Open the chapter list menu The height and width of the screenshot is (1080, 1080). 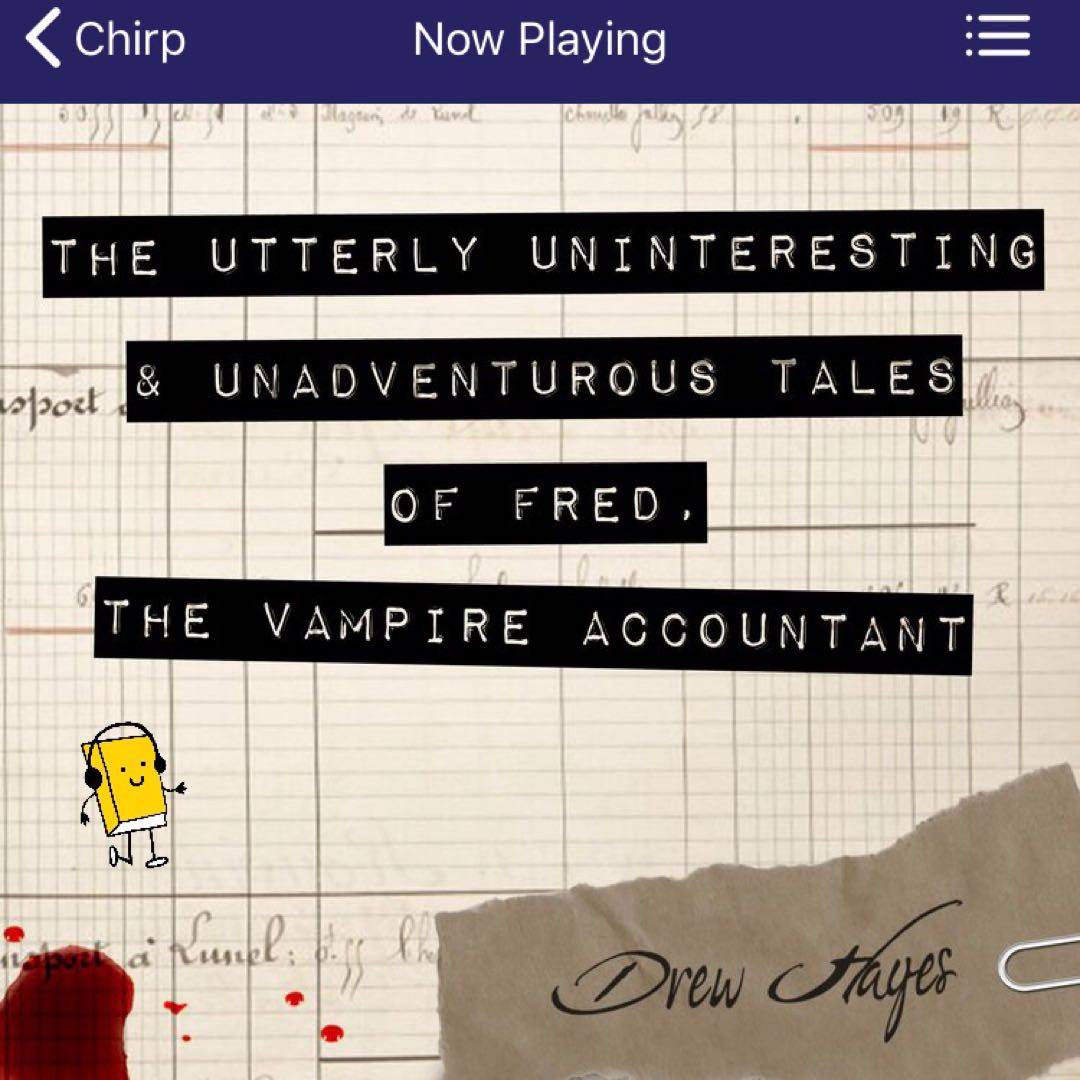coord(997,40)
